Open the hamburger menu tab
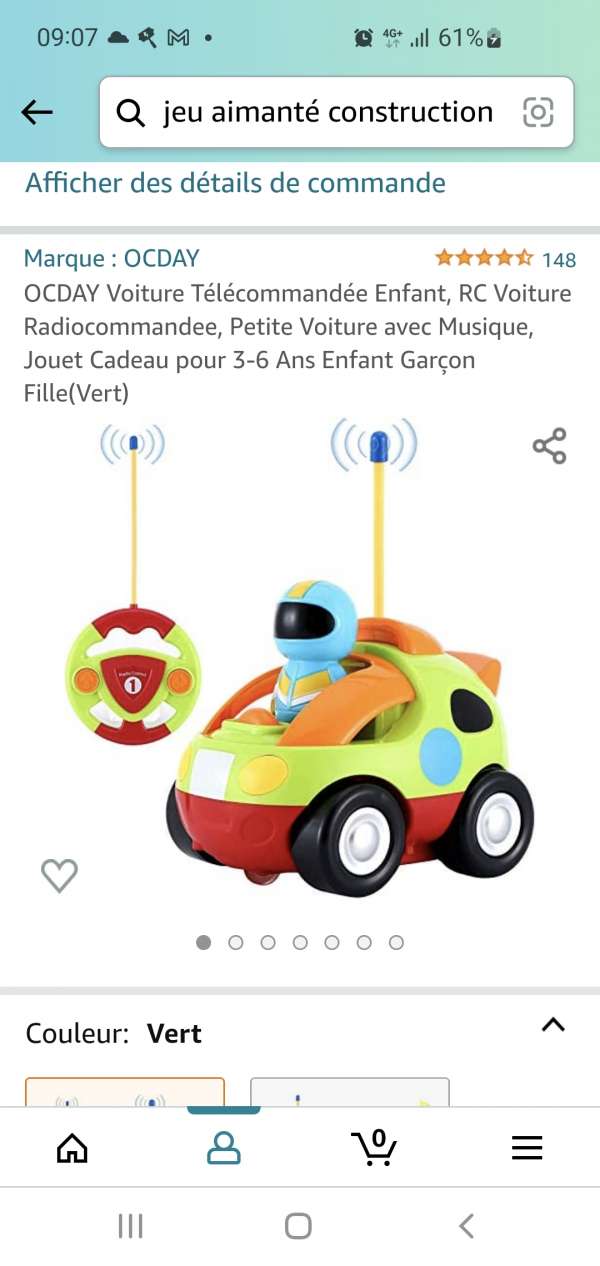600x1266 pixels. point(527,1147)
